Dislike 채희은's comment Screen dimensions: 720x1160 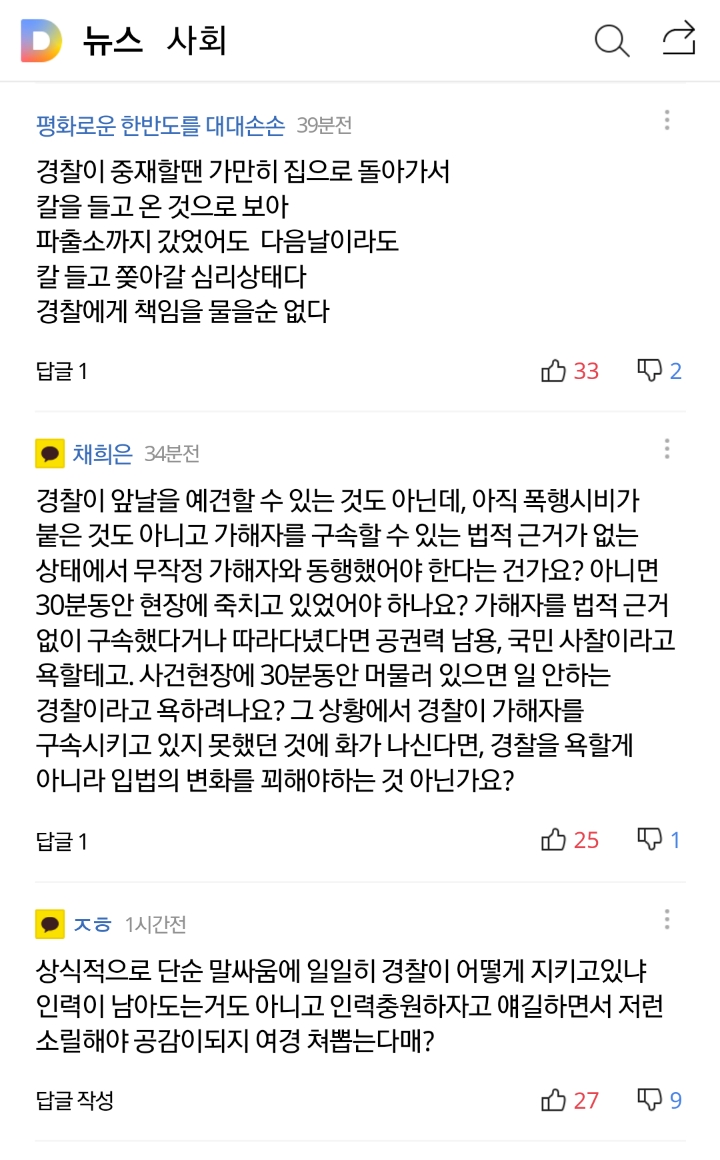coord(659,840)
